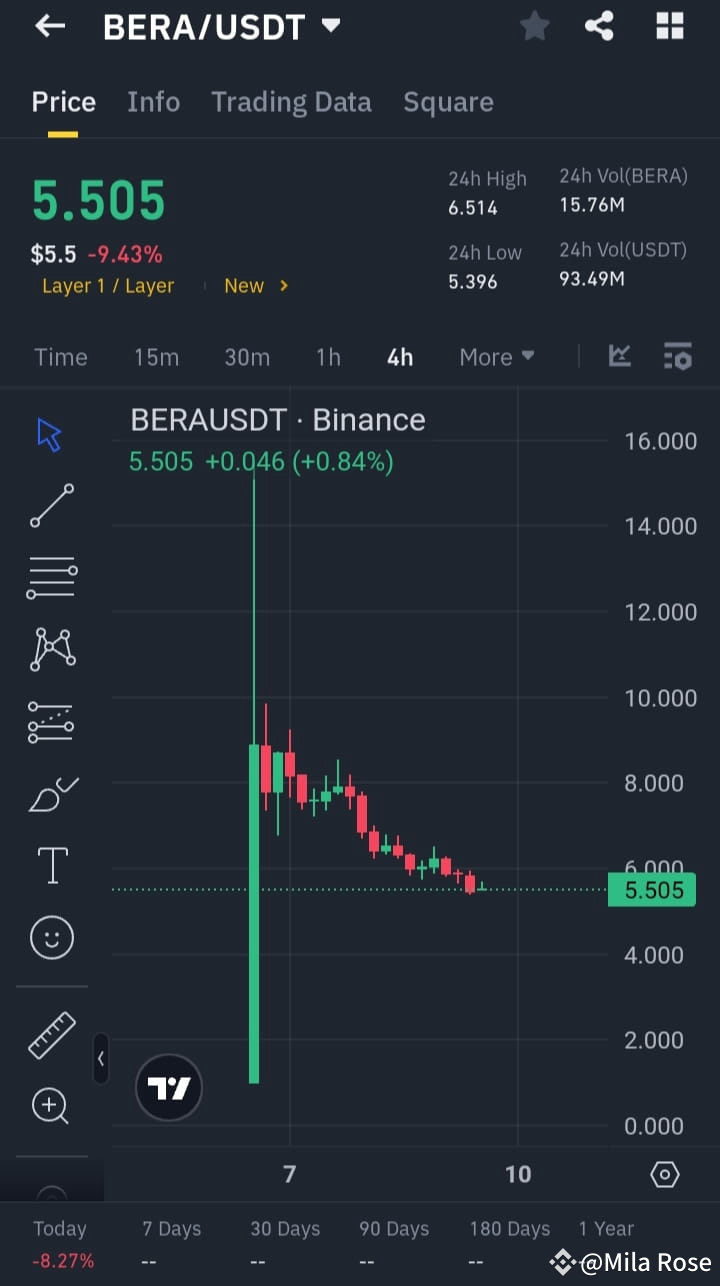Select the 1h timeframe tab

click(x=328, y=356)
